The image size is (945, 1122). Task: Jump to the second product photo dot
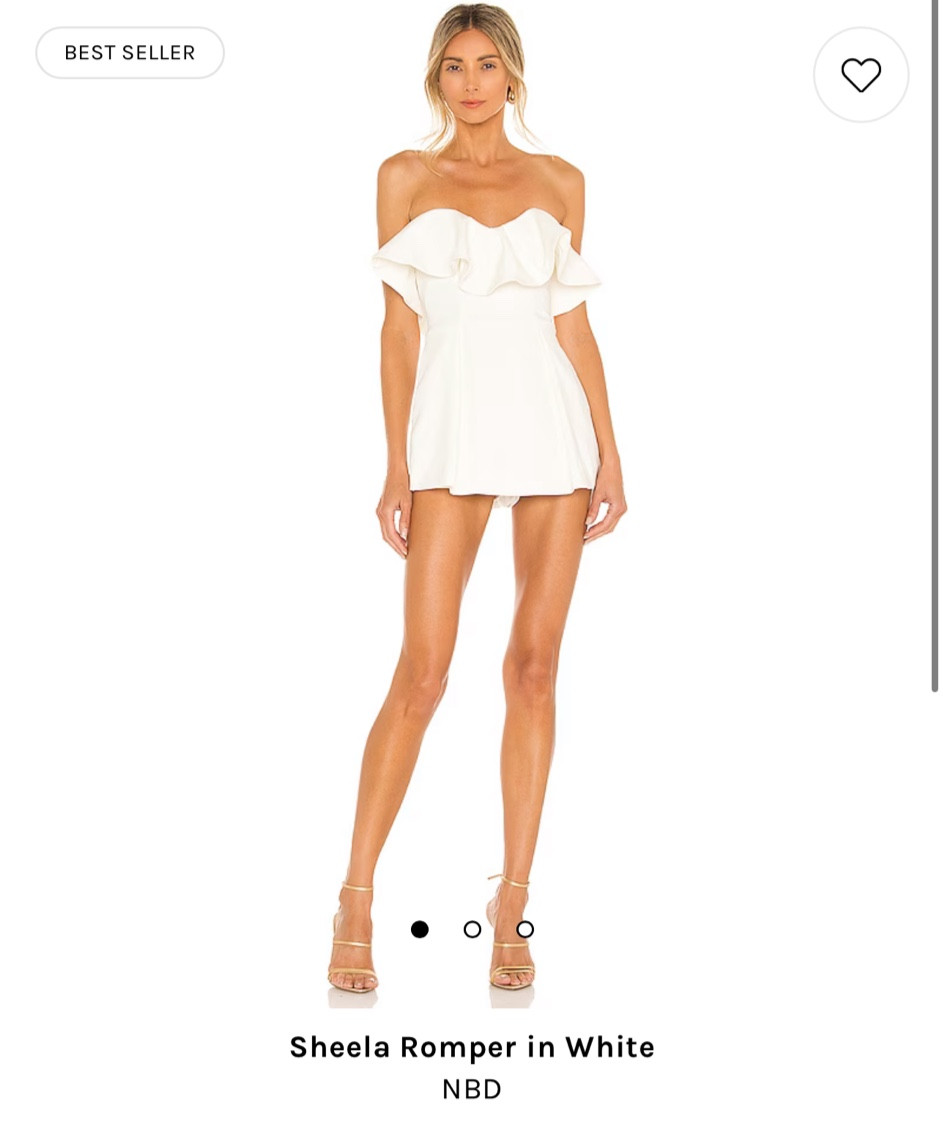(x=472, y=929)
